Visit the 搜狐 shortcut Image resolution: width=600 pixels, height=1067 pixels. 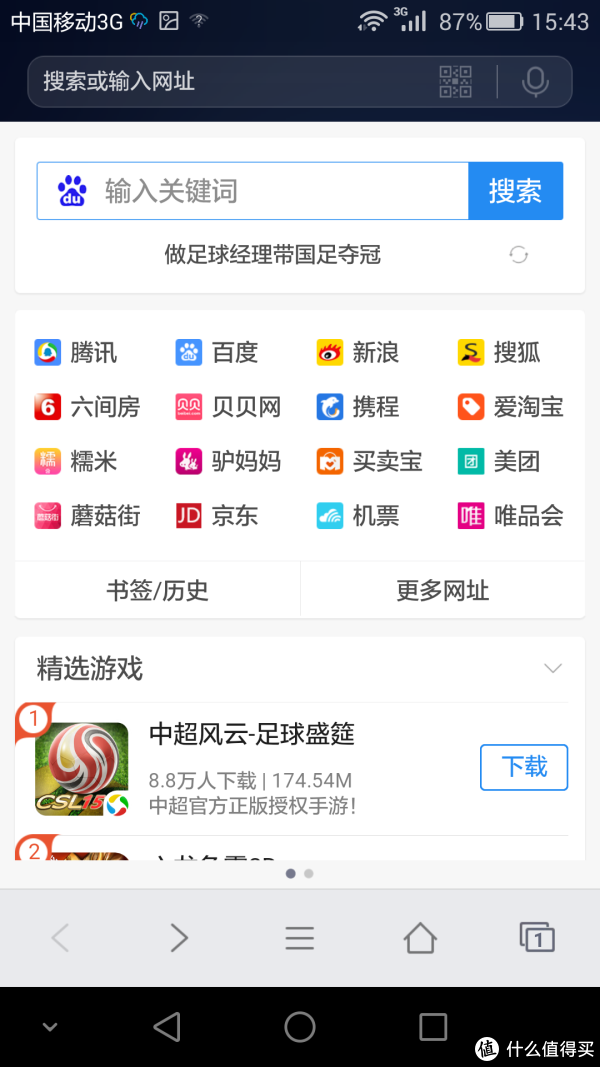(x=500, y=352)
